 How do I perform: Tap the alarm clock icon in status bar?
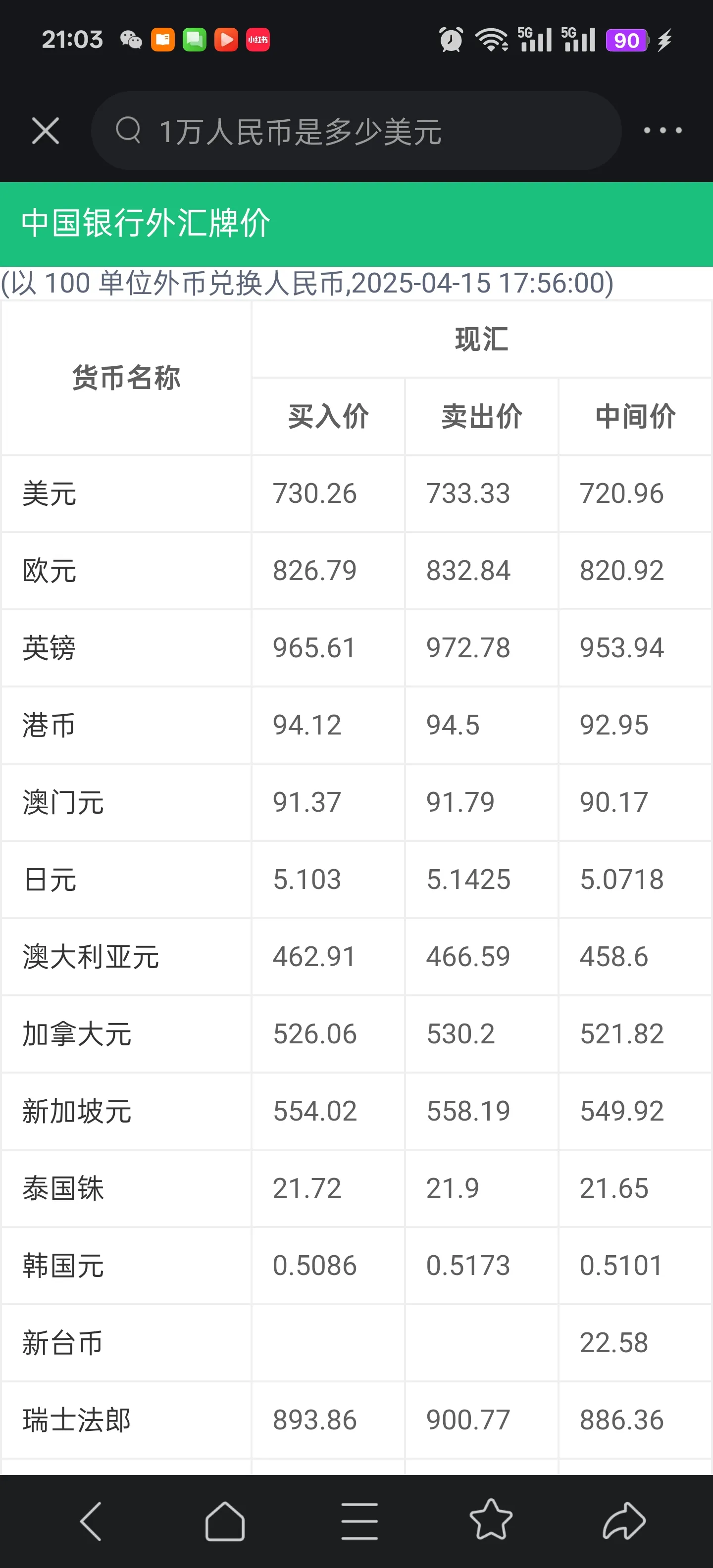tap(450, 40)
